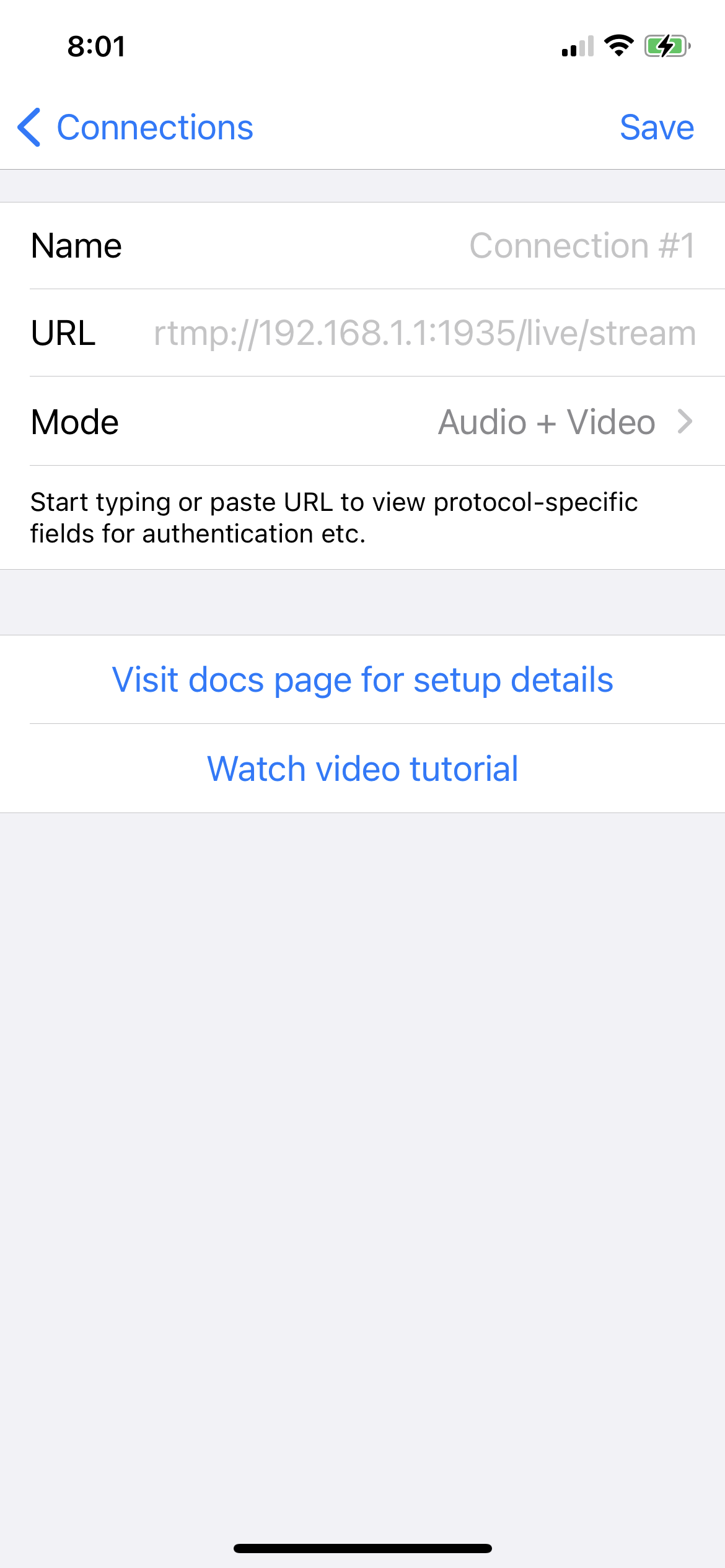Viewport: 725px width, 1568px height.
Task: Visit docs page for setup details
Action: 362,680
